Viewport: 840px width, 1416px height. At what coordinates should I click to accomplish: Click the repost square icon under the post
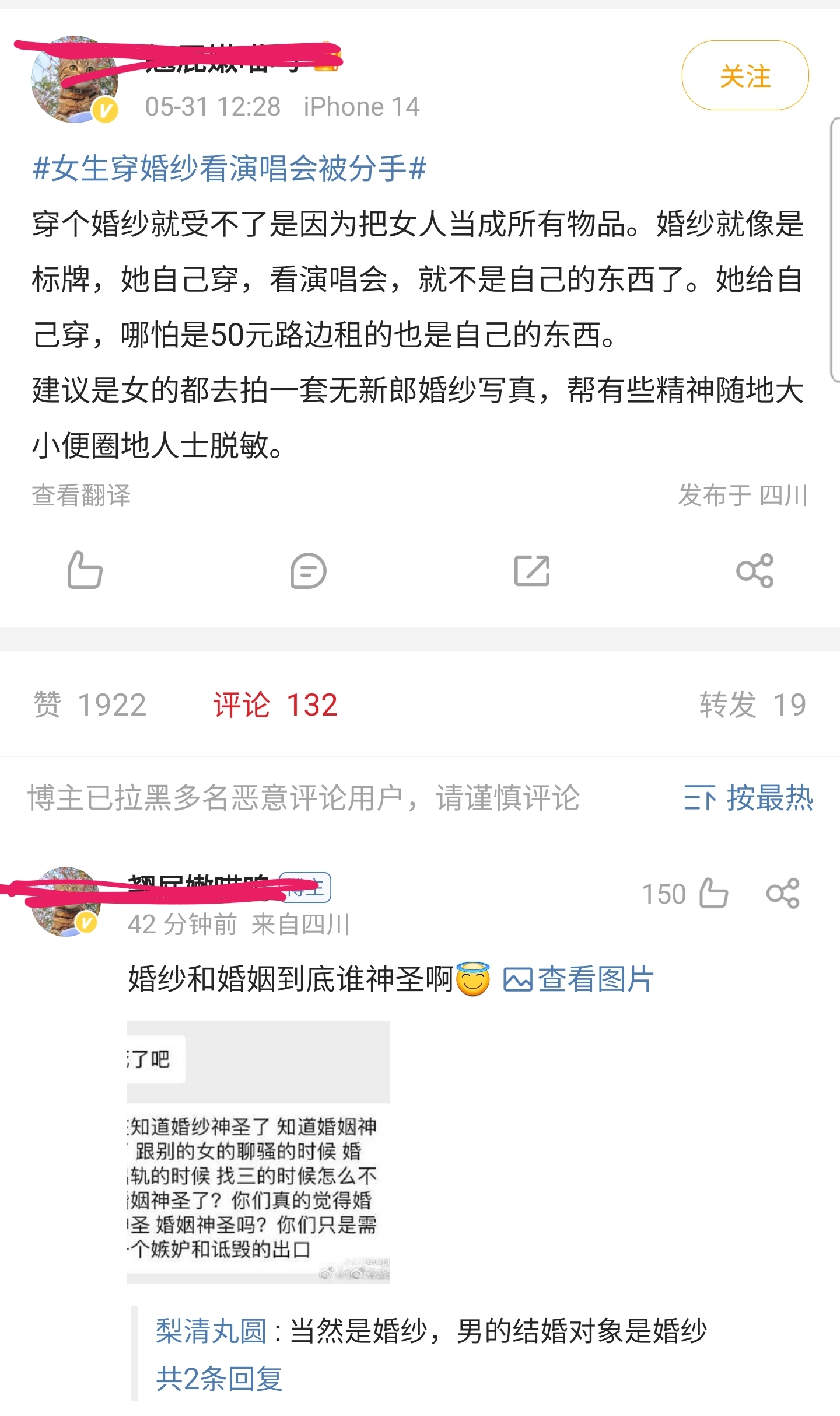[x=534, y=573]
